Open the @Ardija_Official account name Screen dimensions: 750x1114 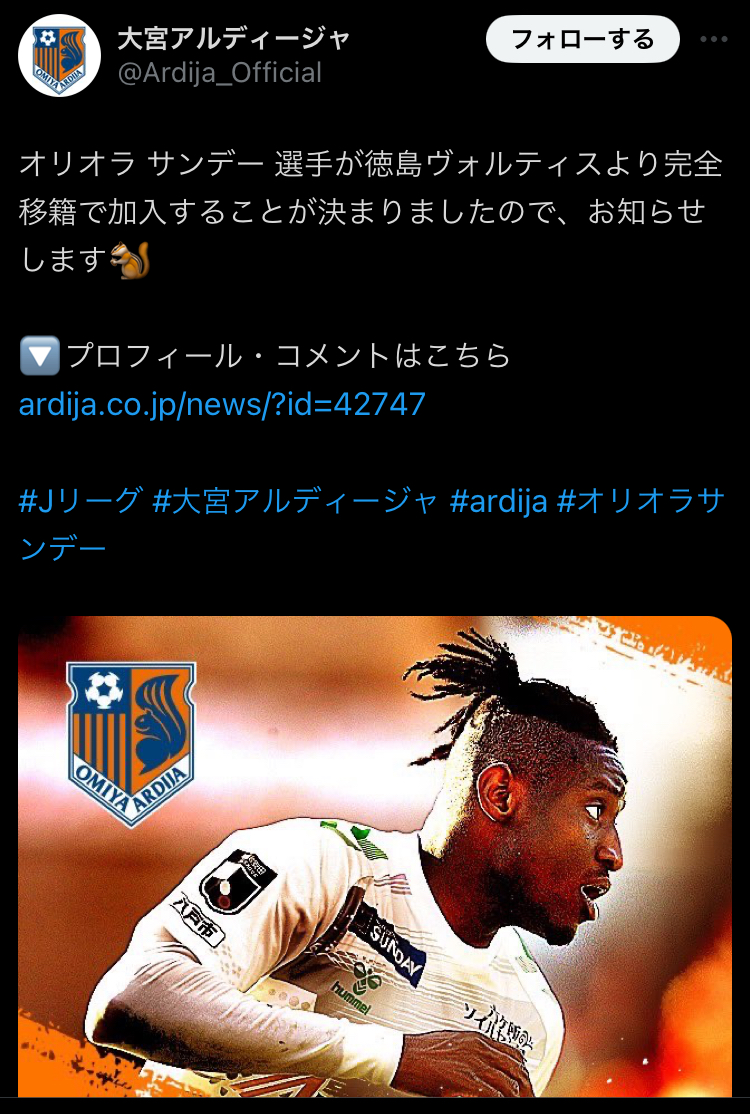click(219, 72)
